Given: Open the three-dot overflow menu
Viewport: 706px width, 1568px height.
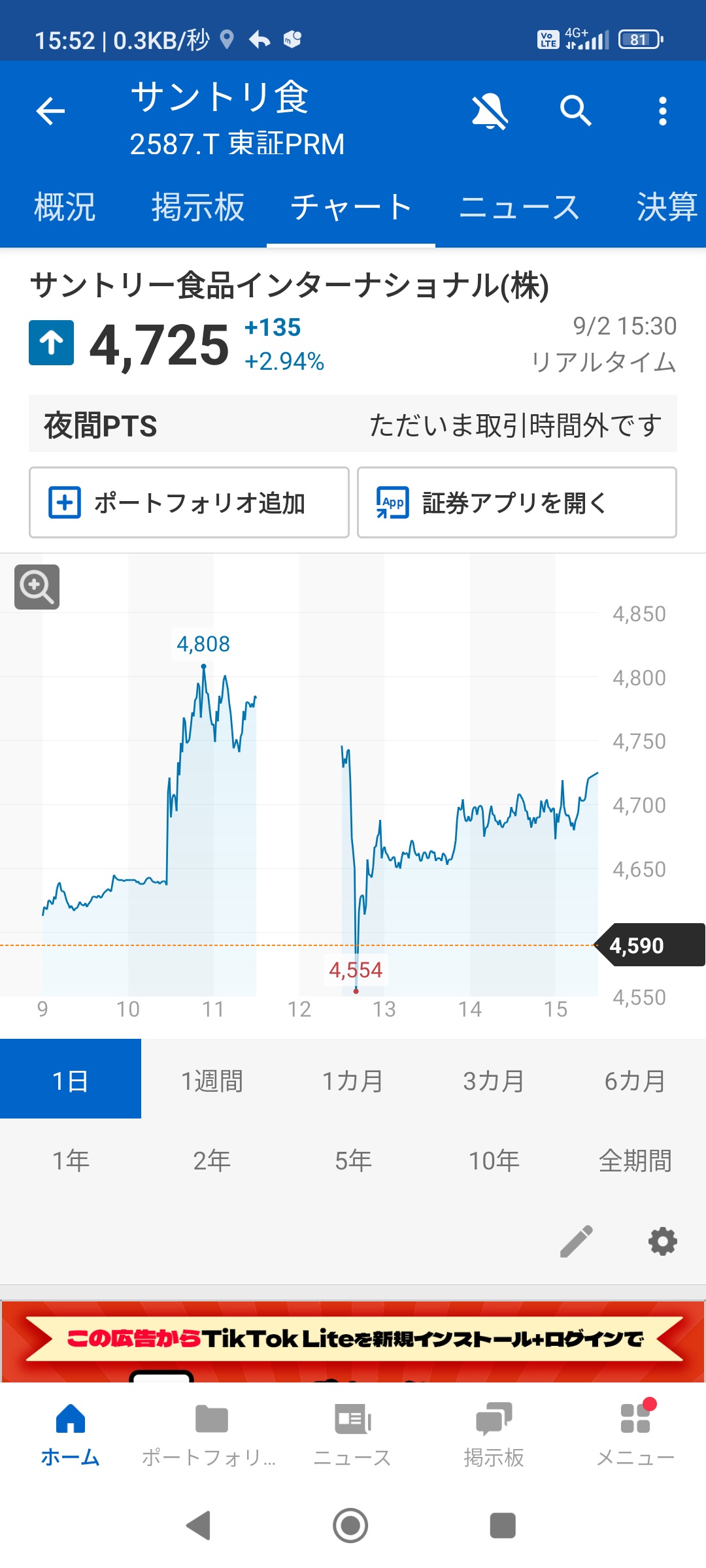Looking at the screenshot, I should tap(662, 111).
